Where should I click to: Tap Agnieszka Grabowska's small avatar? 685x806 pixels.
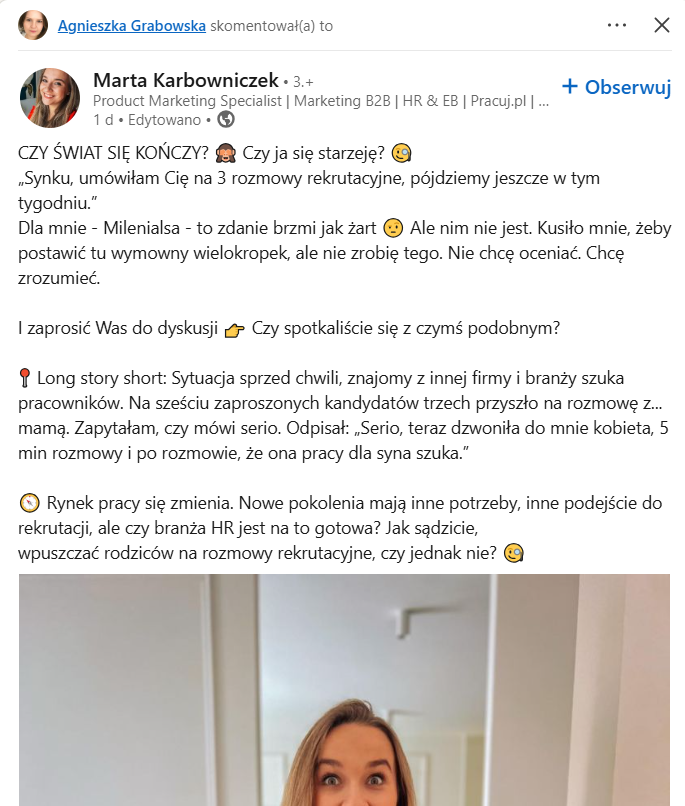coord(33,26)
